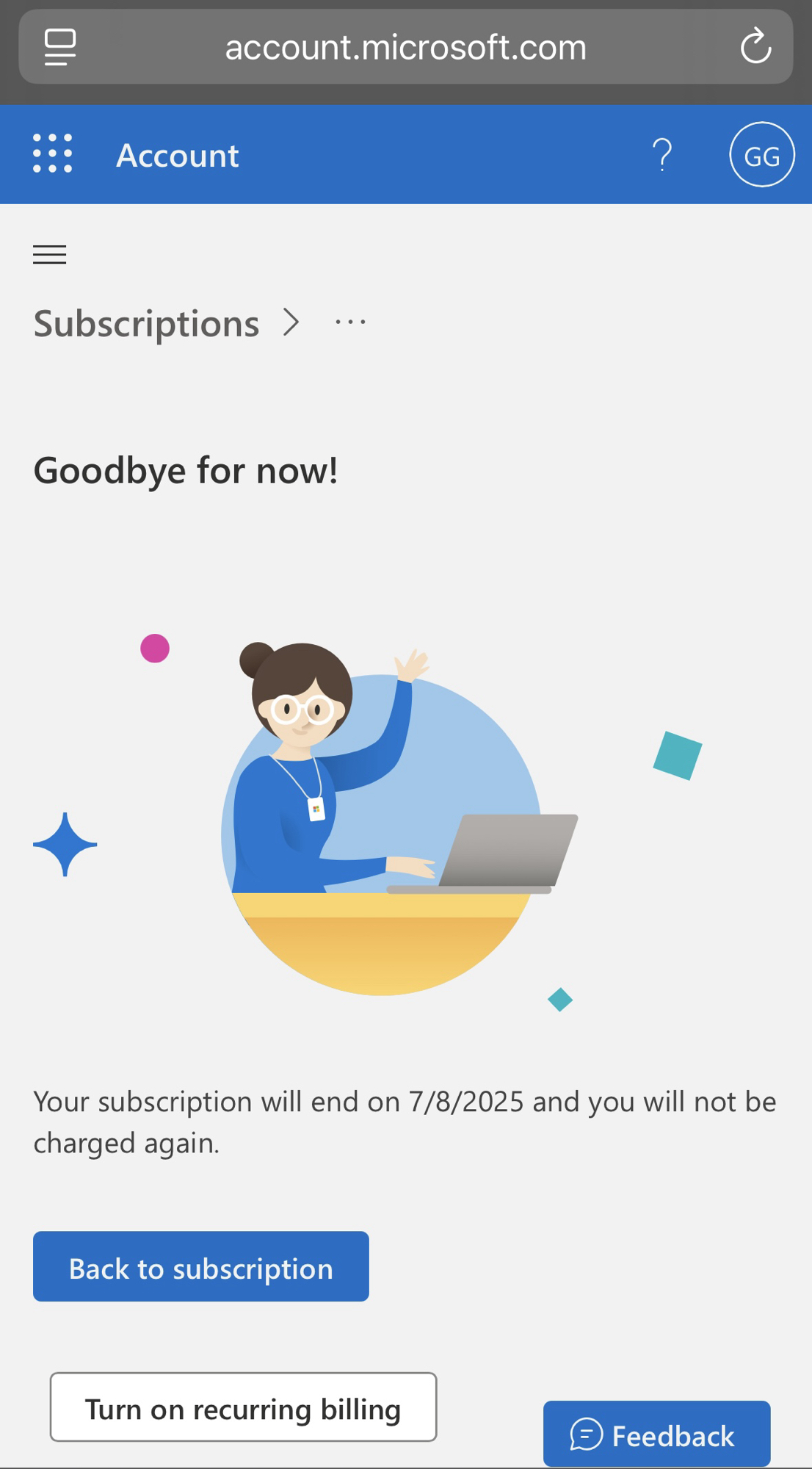Tap Back to subscription button
Image resolution: width=812 pixels, height=1469 pixels.
coord(200,1267)
